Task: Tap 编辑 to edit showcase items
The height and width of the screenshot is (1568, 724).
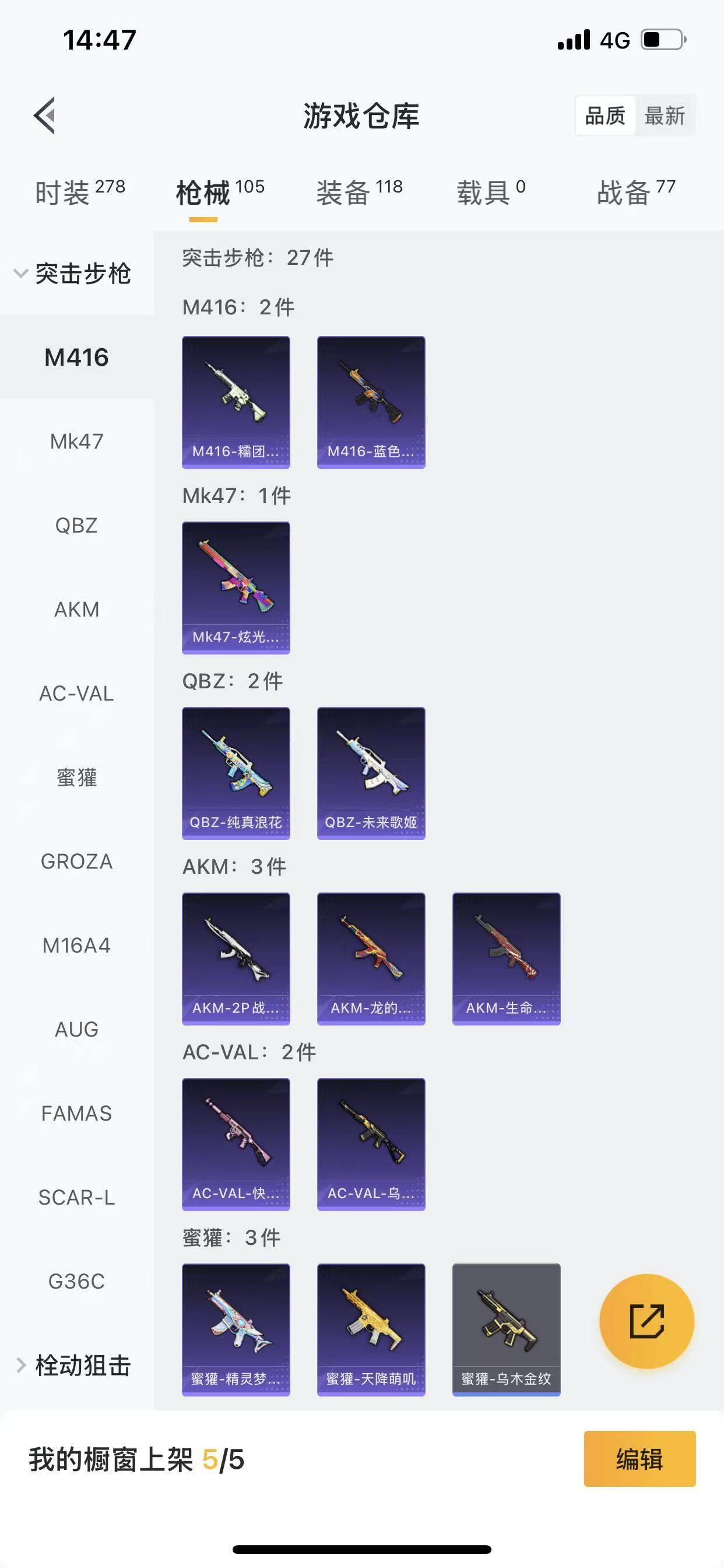Action: point(639,1459)
